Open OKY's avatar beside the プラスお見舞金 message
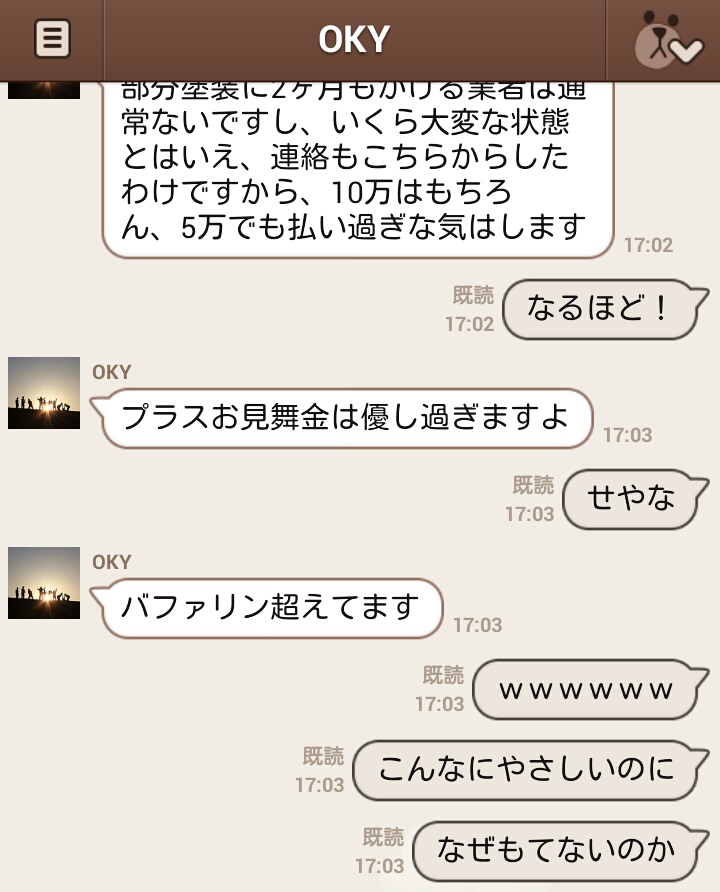 coord(44,393)
